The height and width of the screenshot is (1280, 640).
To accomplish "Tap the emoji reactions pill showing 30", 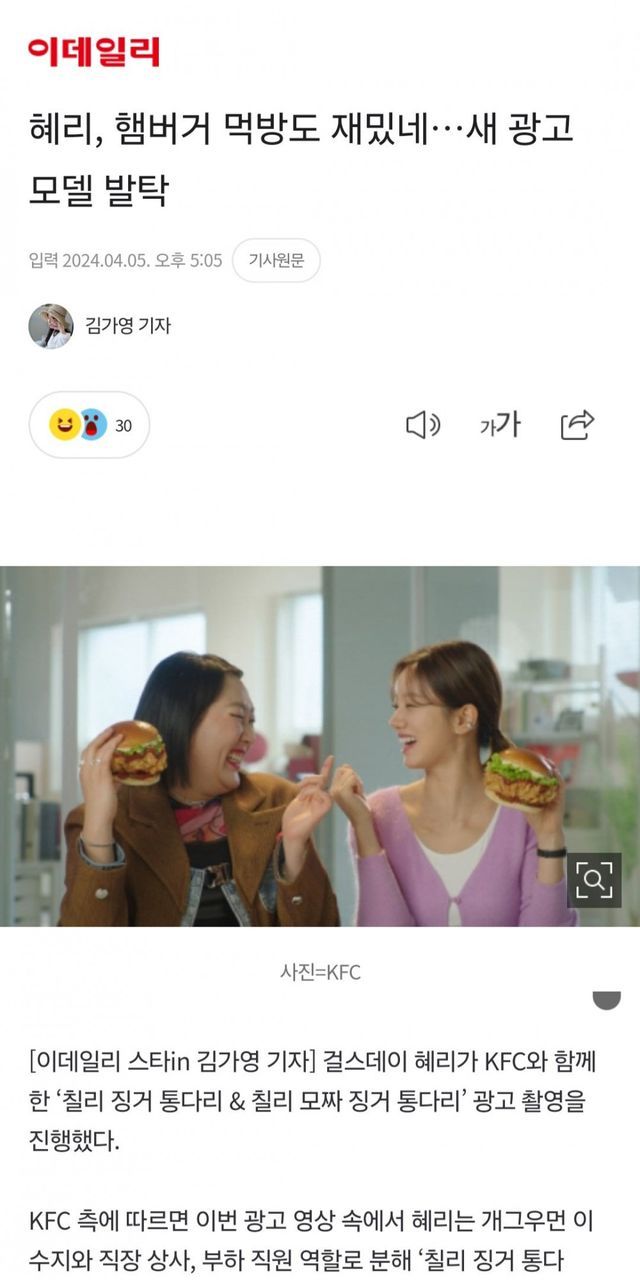I will pos(90,425).
